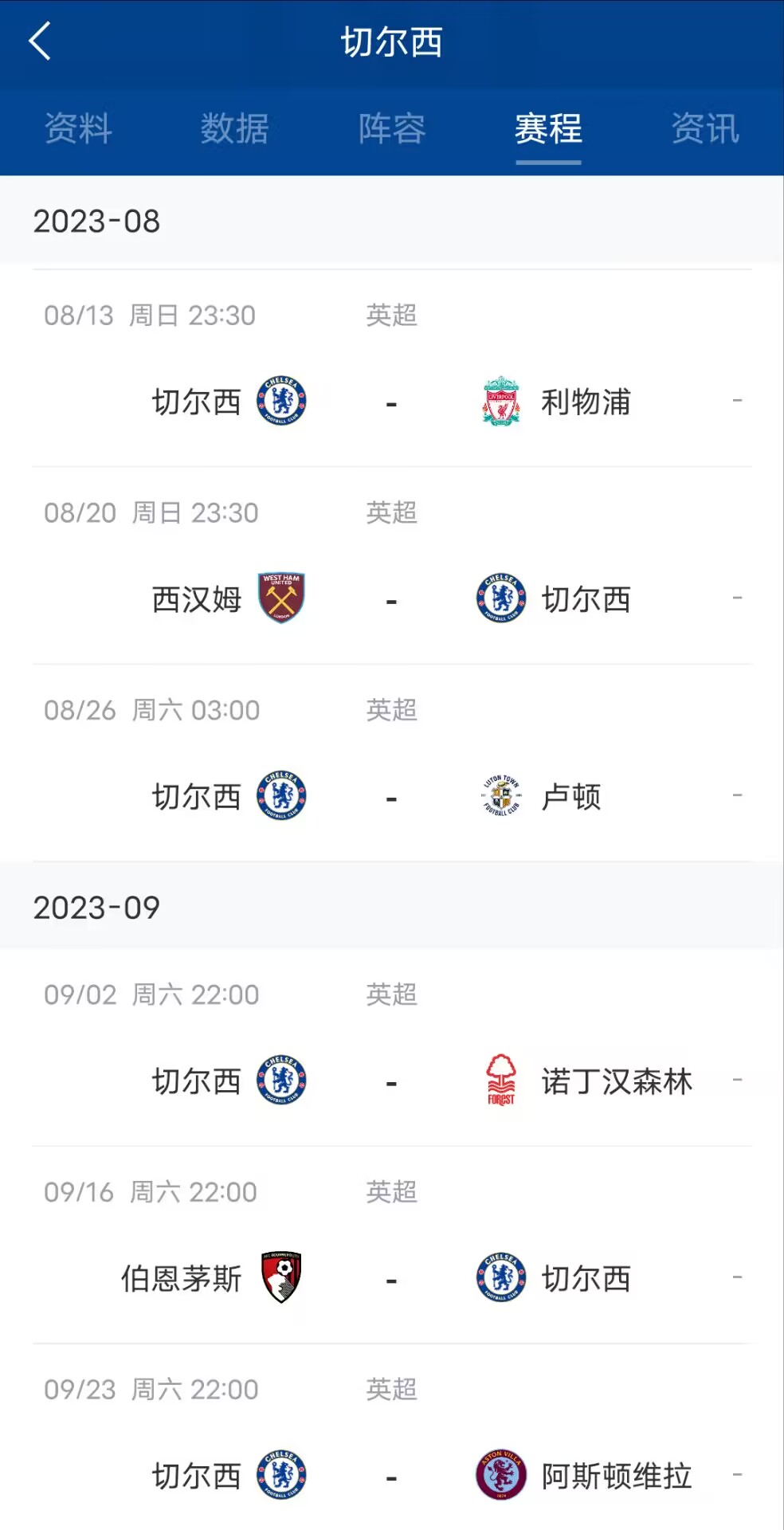The height and width of the screenshot is (1530, 784).
Task: Switch to the 资料 tab
Action: coord(78,129)
